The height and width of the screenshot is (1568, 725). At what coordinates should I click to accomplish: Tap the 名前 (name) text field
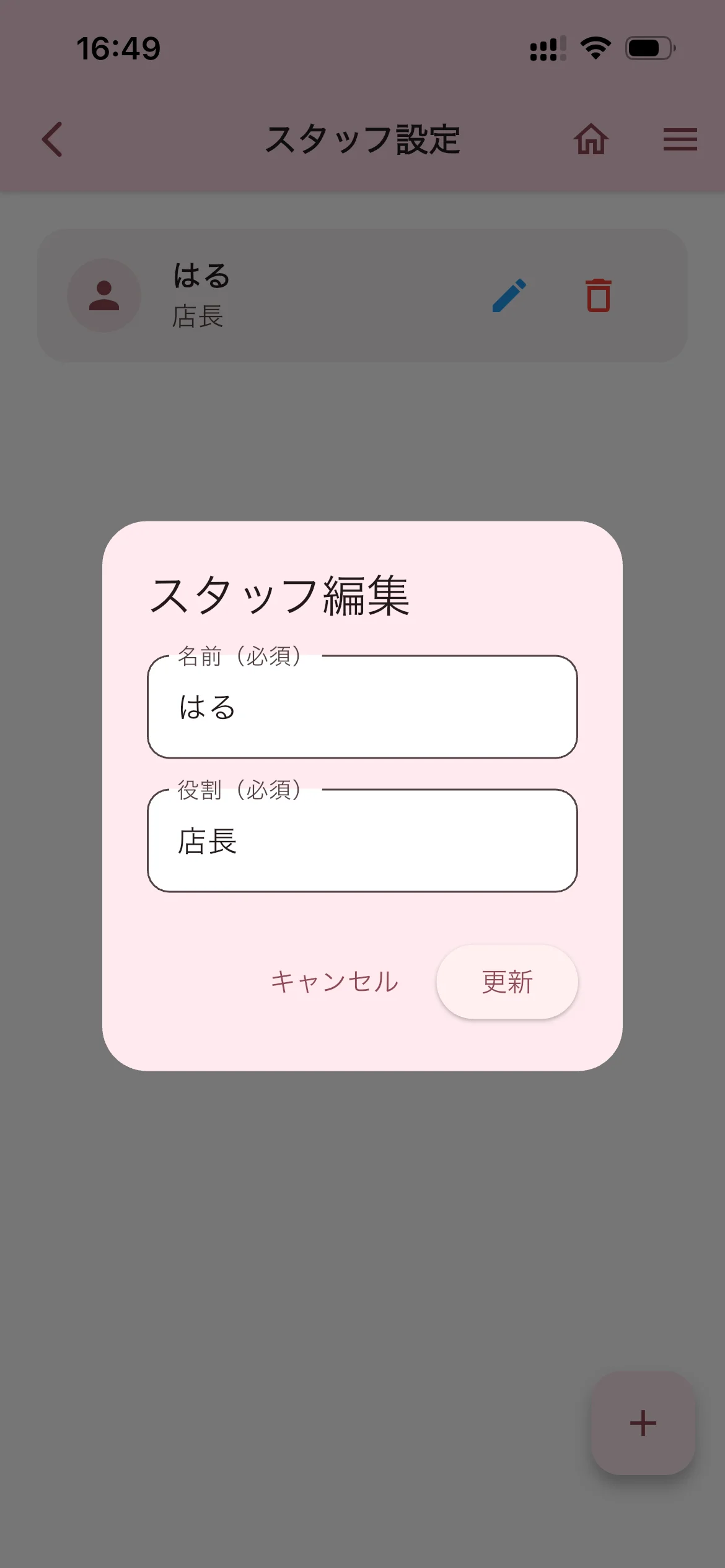[362, 707]
